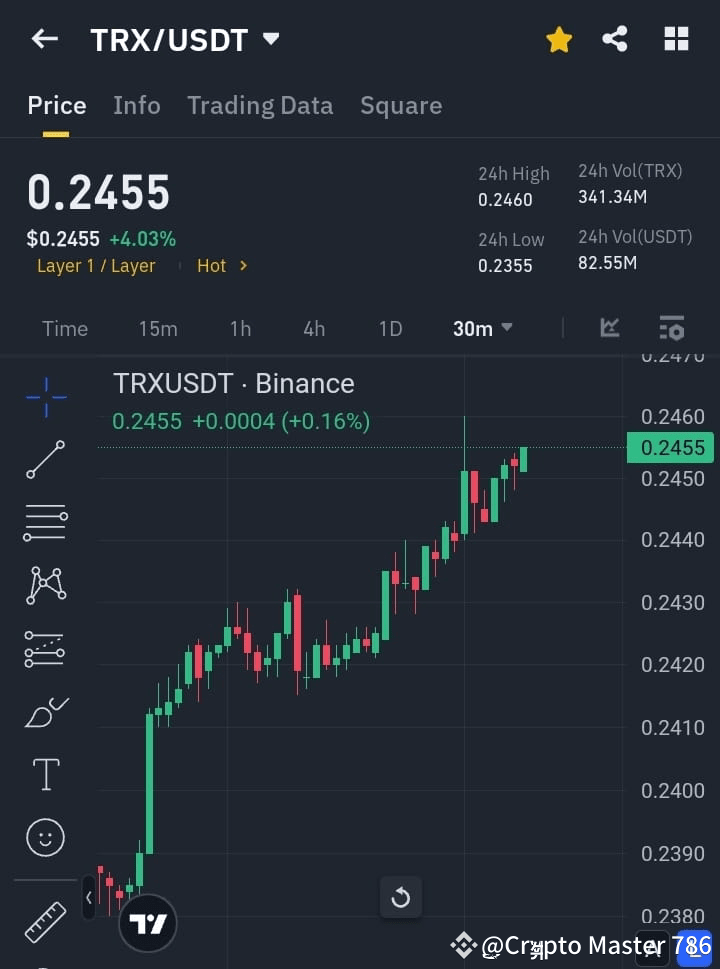Collapse the drawing tools sidebar
The width and height of the screenshot is (720, 969).
pyautogui.click(x=89, y=898)
